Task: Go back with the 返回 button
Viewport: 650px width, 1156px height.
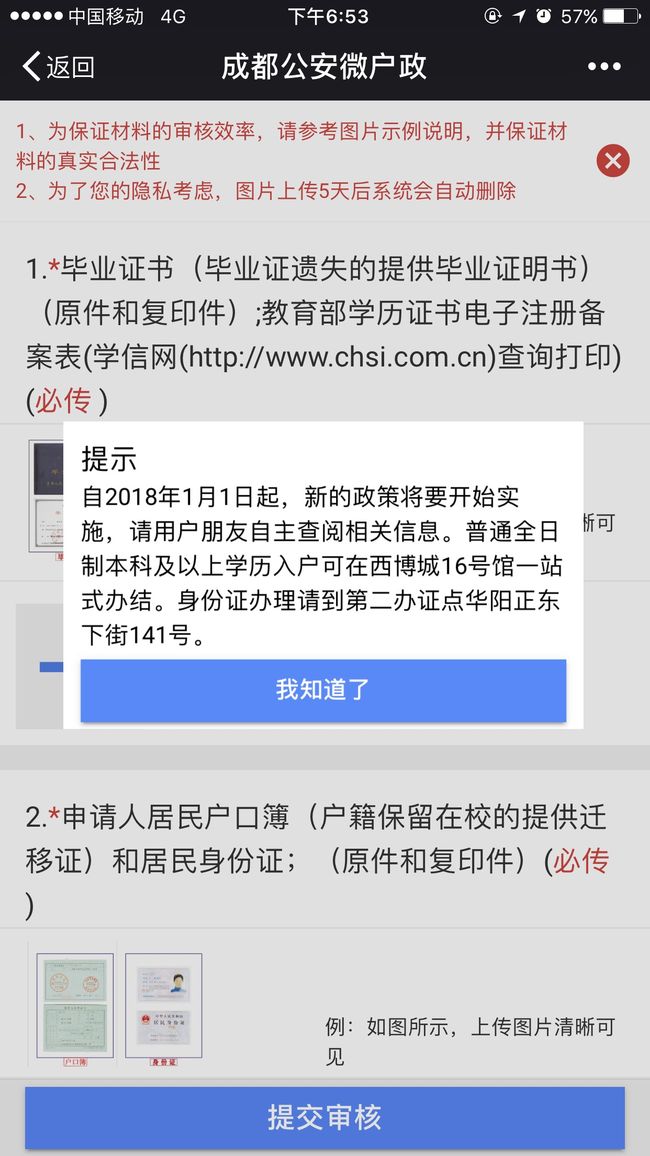Action: (x=59, y=66)
